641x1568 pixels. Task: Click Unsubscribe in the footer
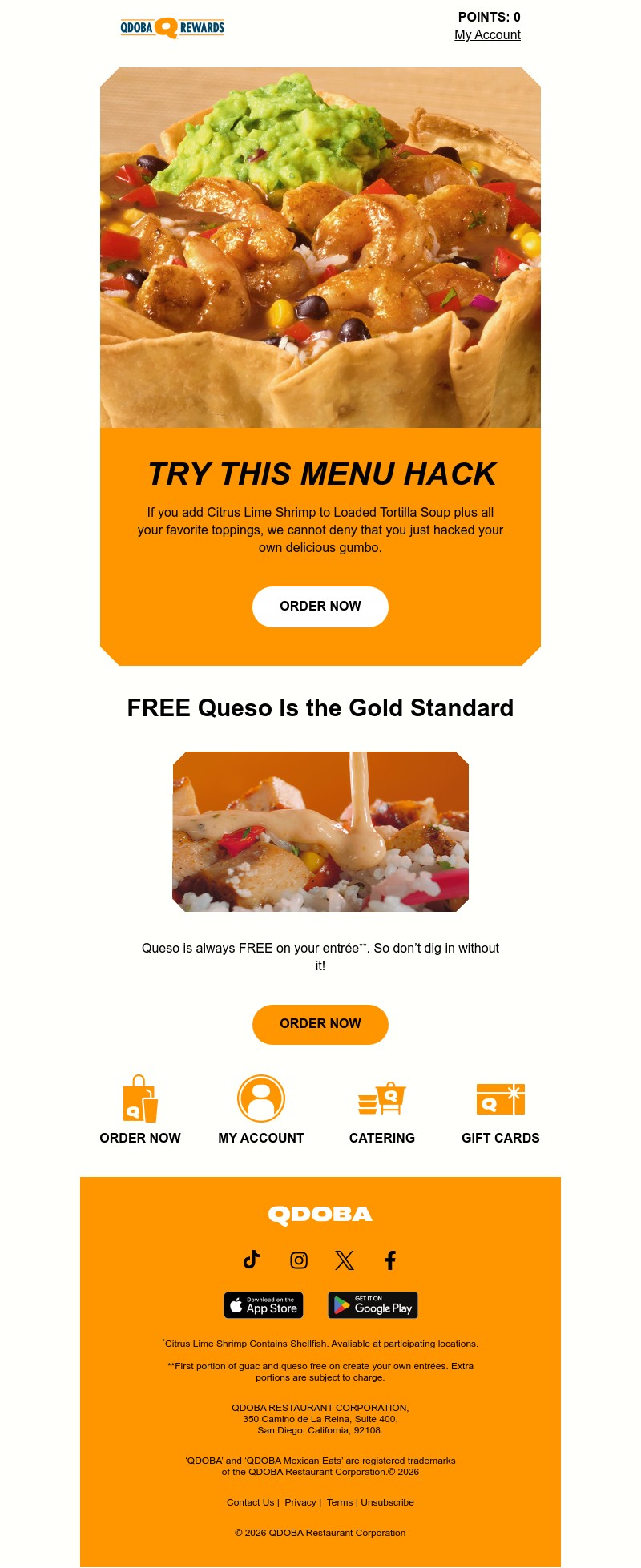click(387, 1502)
